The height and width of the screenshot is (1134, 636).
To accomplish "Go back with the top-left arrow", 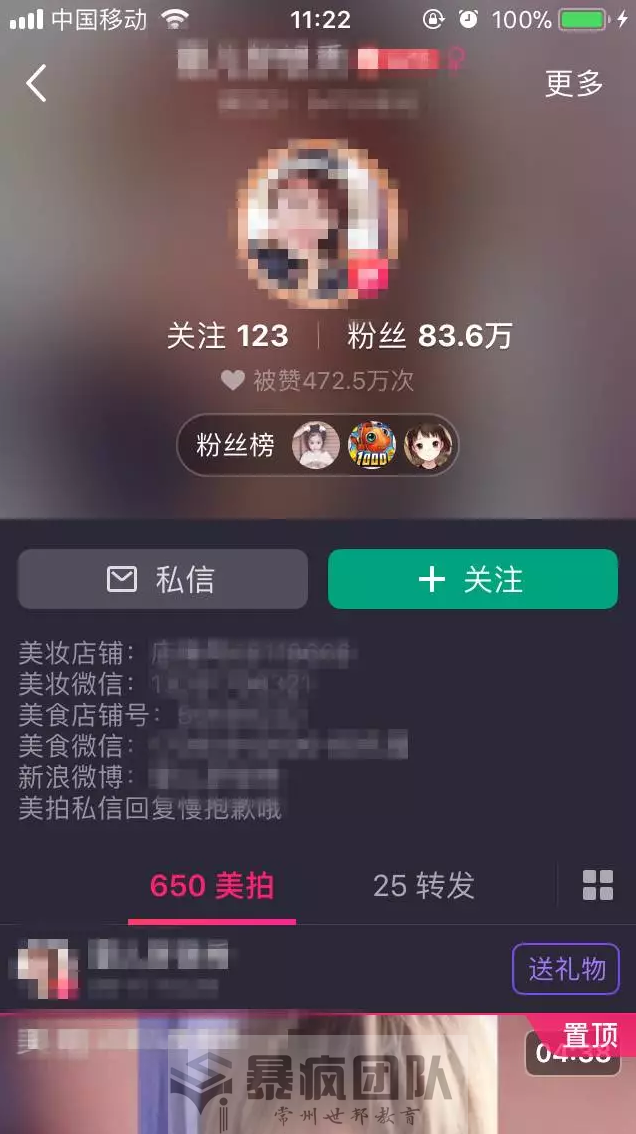I will [x=37, y=84].
